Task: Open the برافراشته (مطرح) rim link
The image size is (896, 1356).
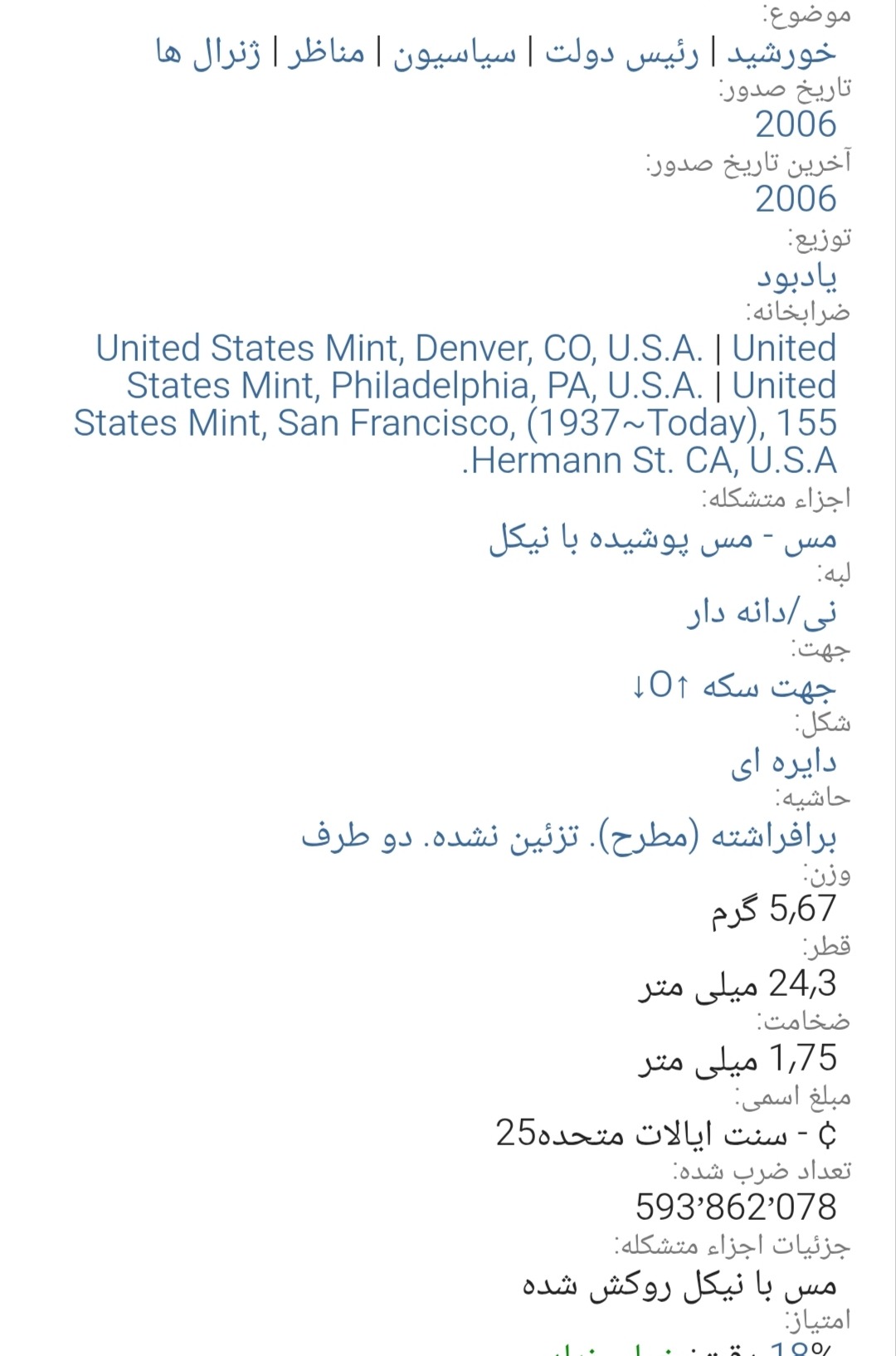Action: (x=568, y=837)
